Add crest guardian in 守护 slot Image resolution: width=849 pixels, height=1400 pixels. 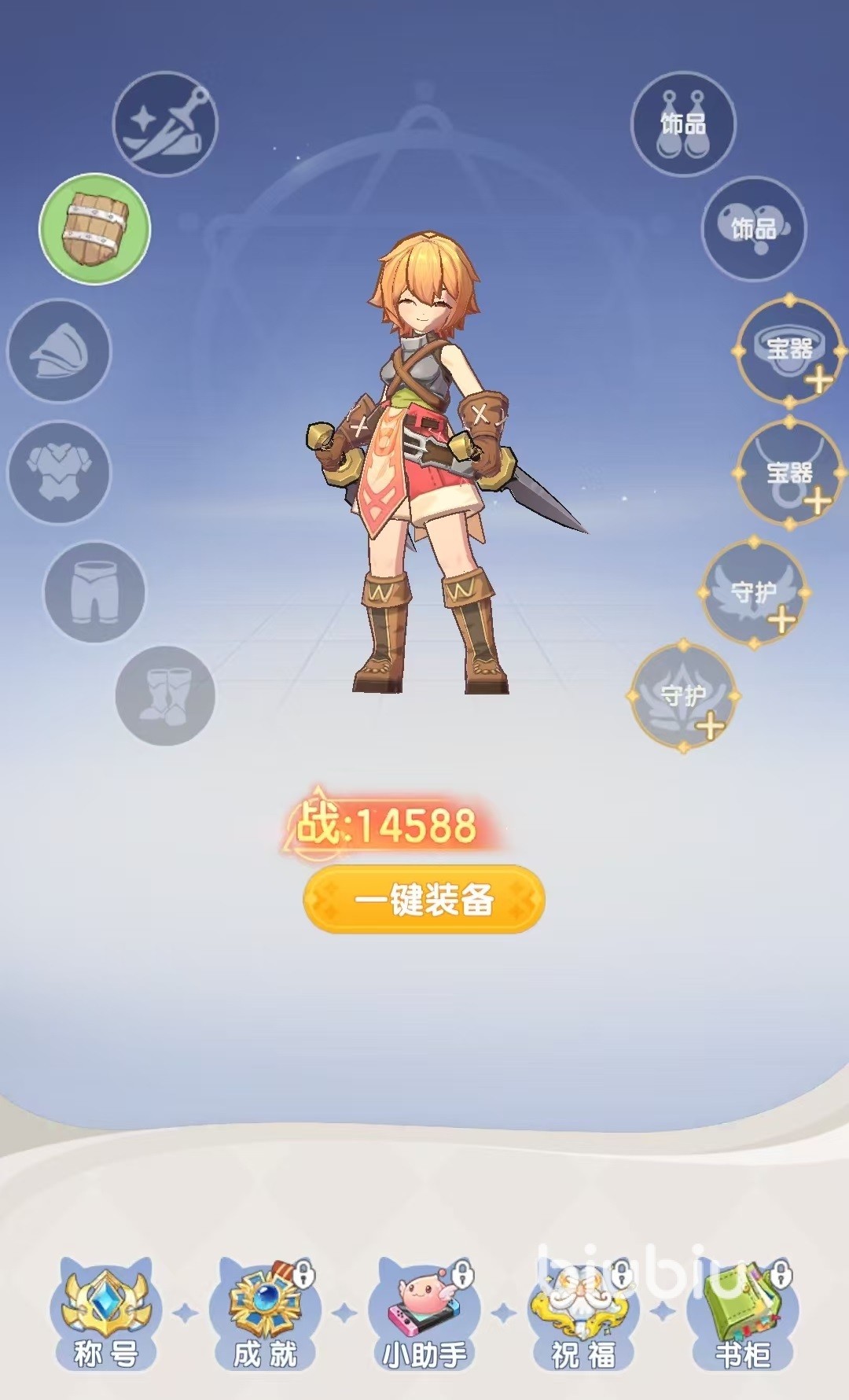[682, 696]
